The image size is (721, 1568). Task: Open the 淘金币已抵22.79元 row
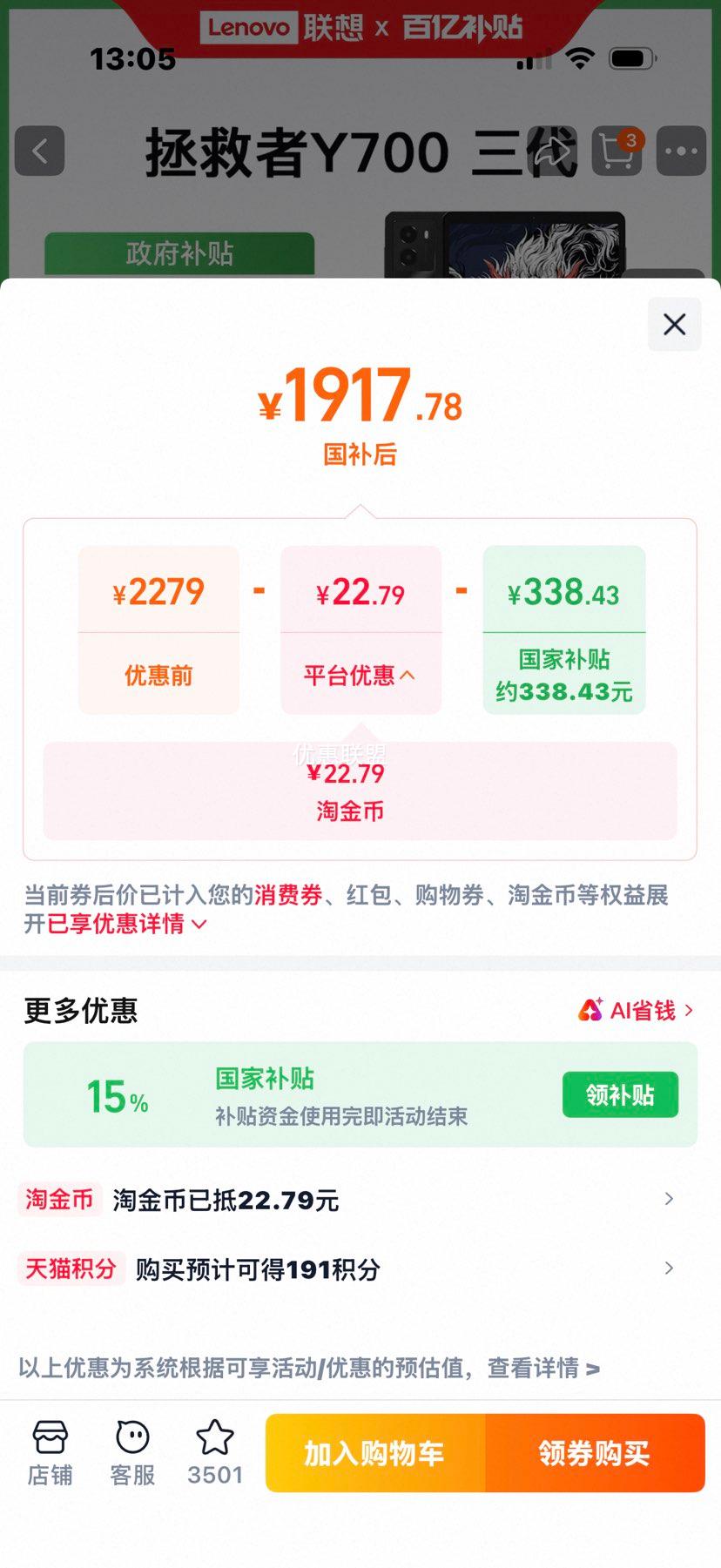coord(348,1200)
